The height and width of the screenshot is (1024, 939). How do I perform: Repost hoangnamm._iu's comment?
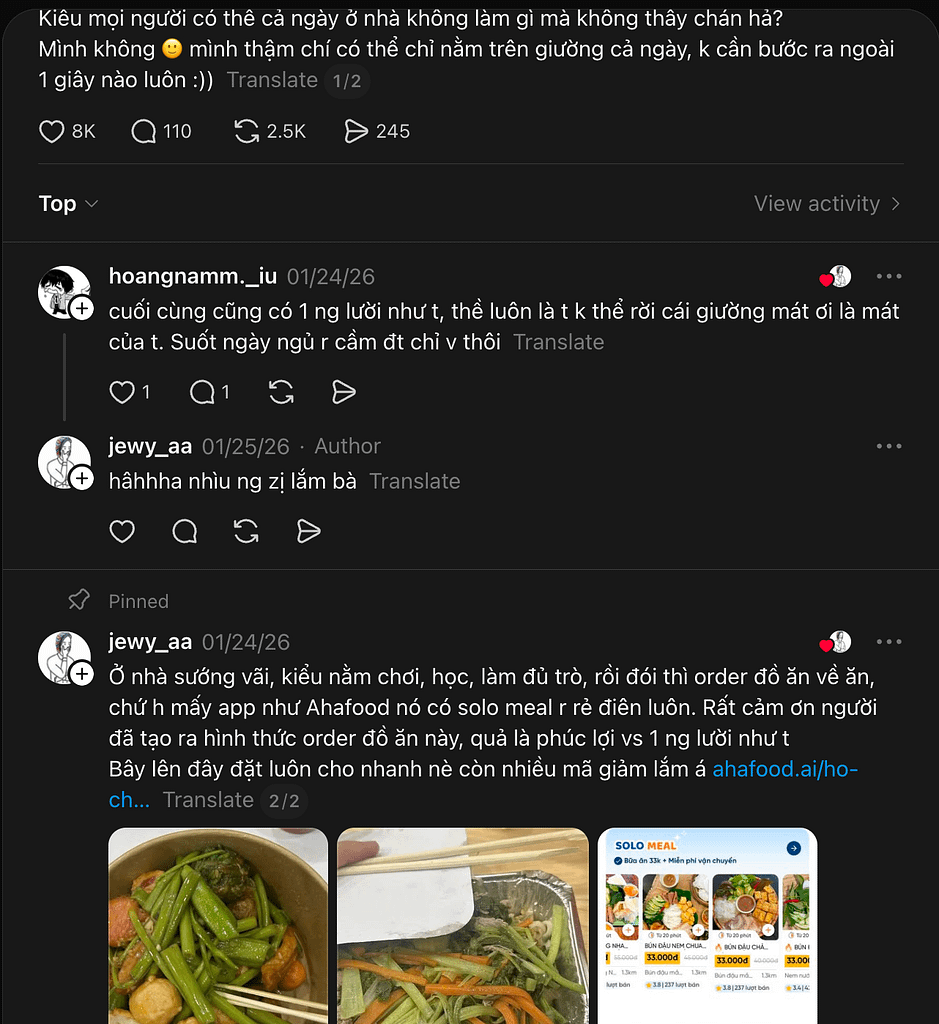[281, 392]
